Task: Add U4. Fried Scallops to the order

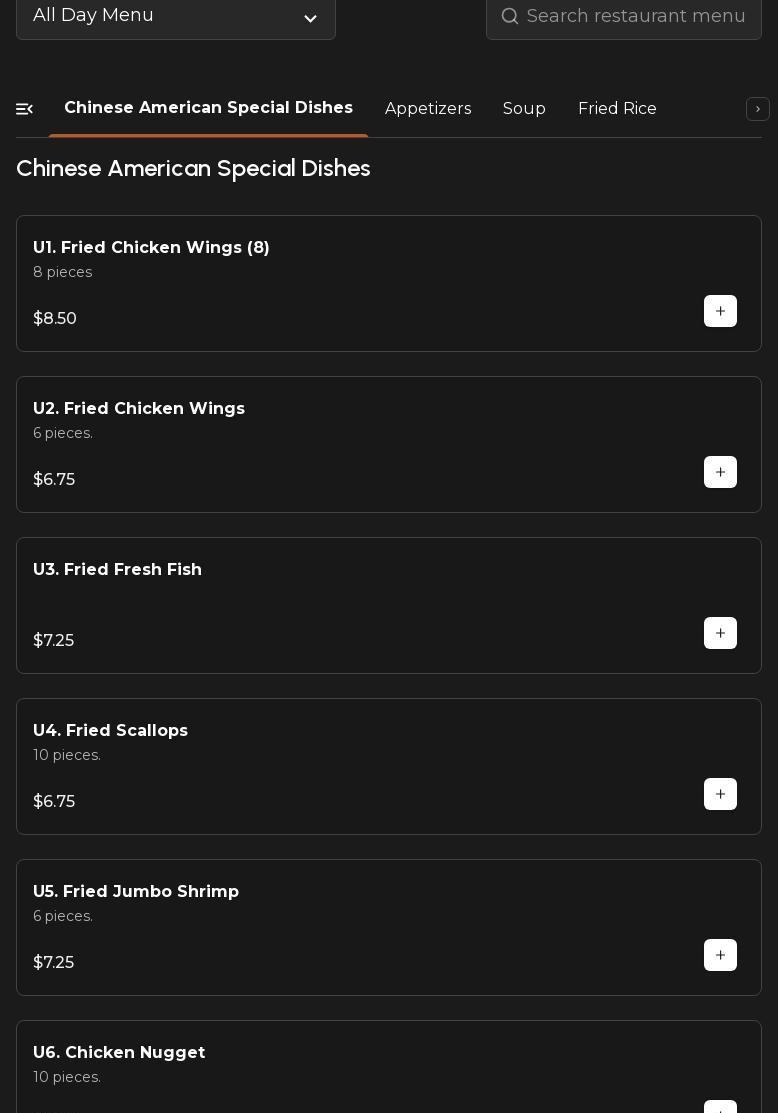Action: [720, 794]
